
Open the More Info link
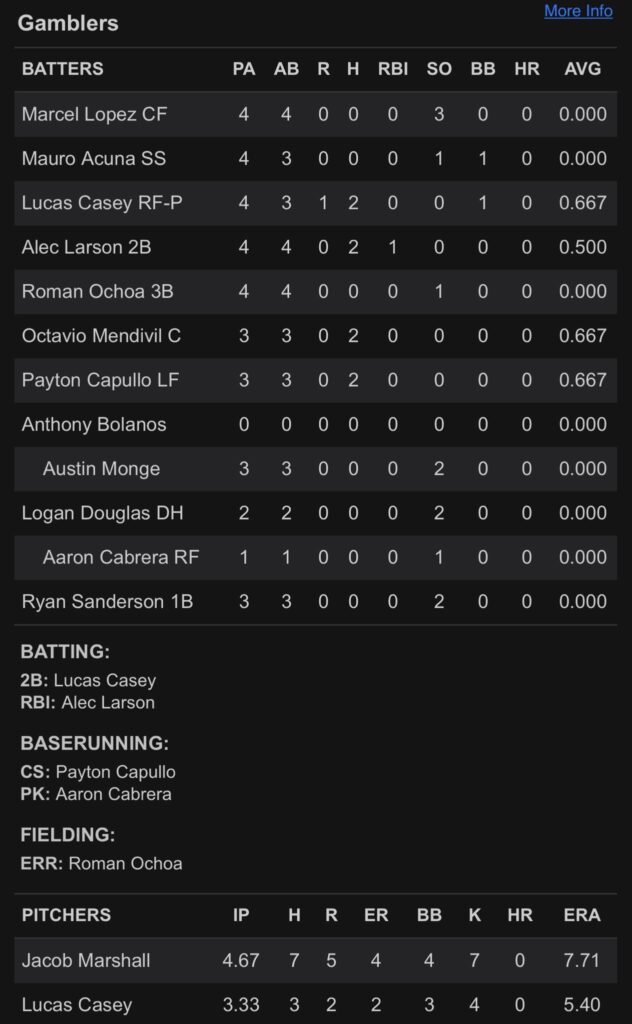tap(578, 11)
